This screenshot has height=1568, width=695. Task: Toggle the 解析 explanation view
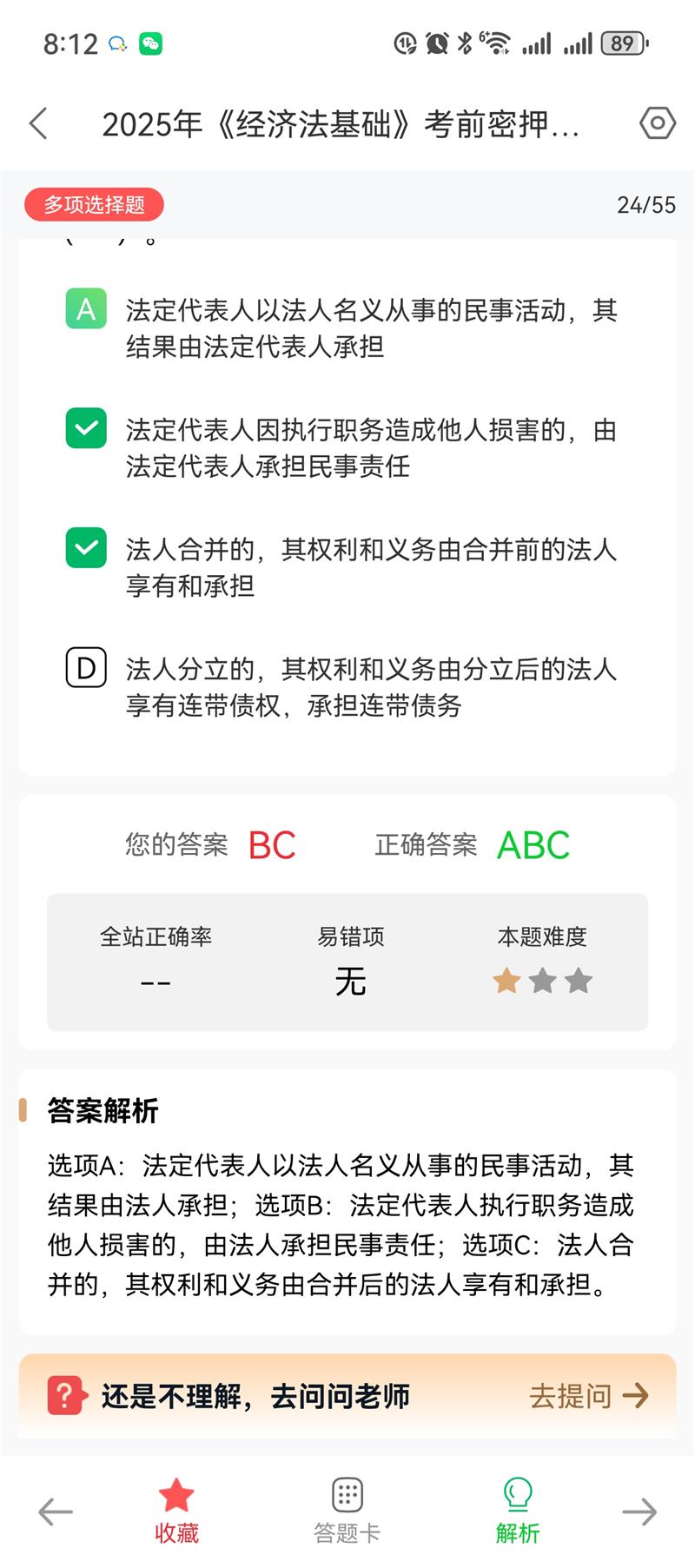518,1512
